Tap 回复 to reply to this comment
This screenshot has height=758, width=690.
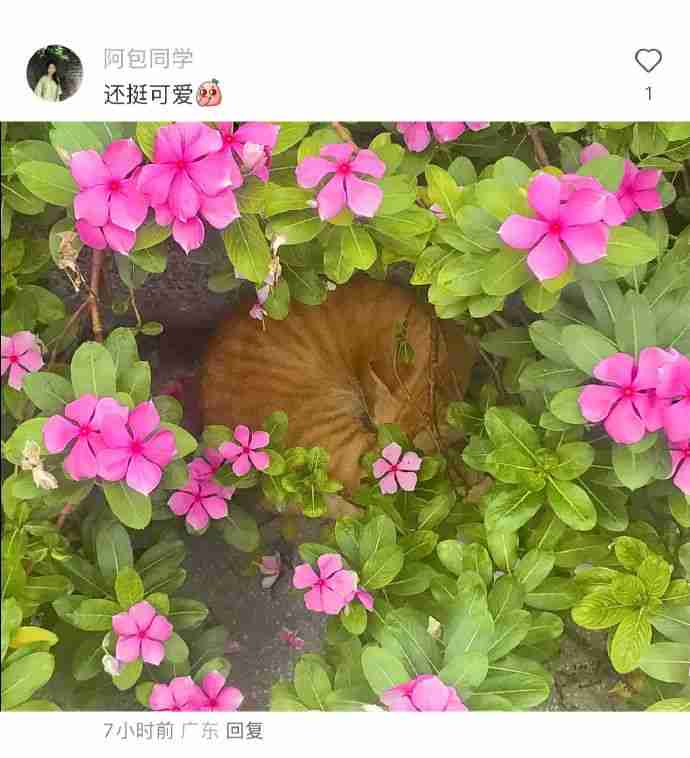[245, 731]
